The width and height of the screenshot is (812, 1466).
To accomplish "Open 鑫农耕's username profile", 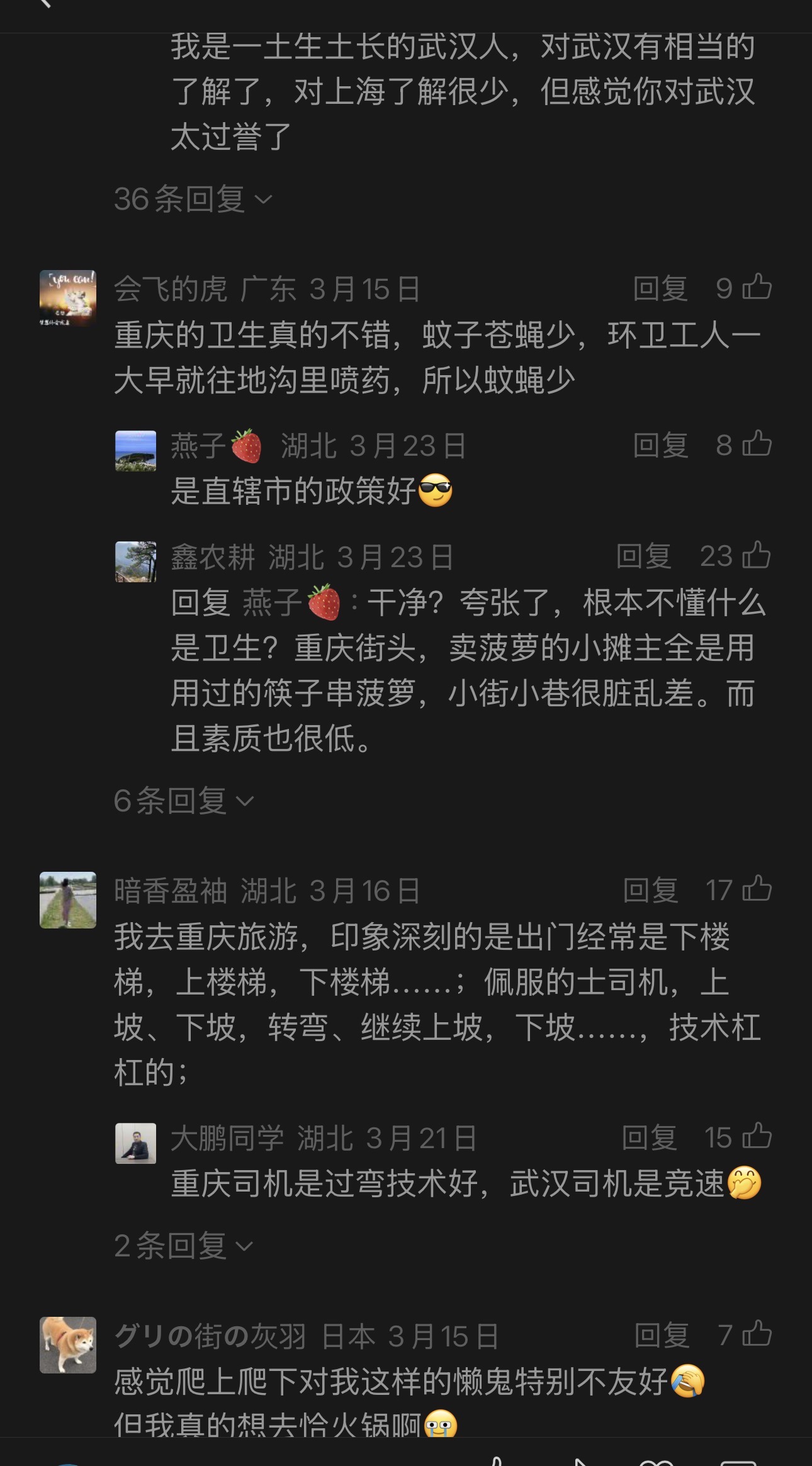I will 213,557.
